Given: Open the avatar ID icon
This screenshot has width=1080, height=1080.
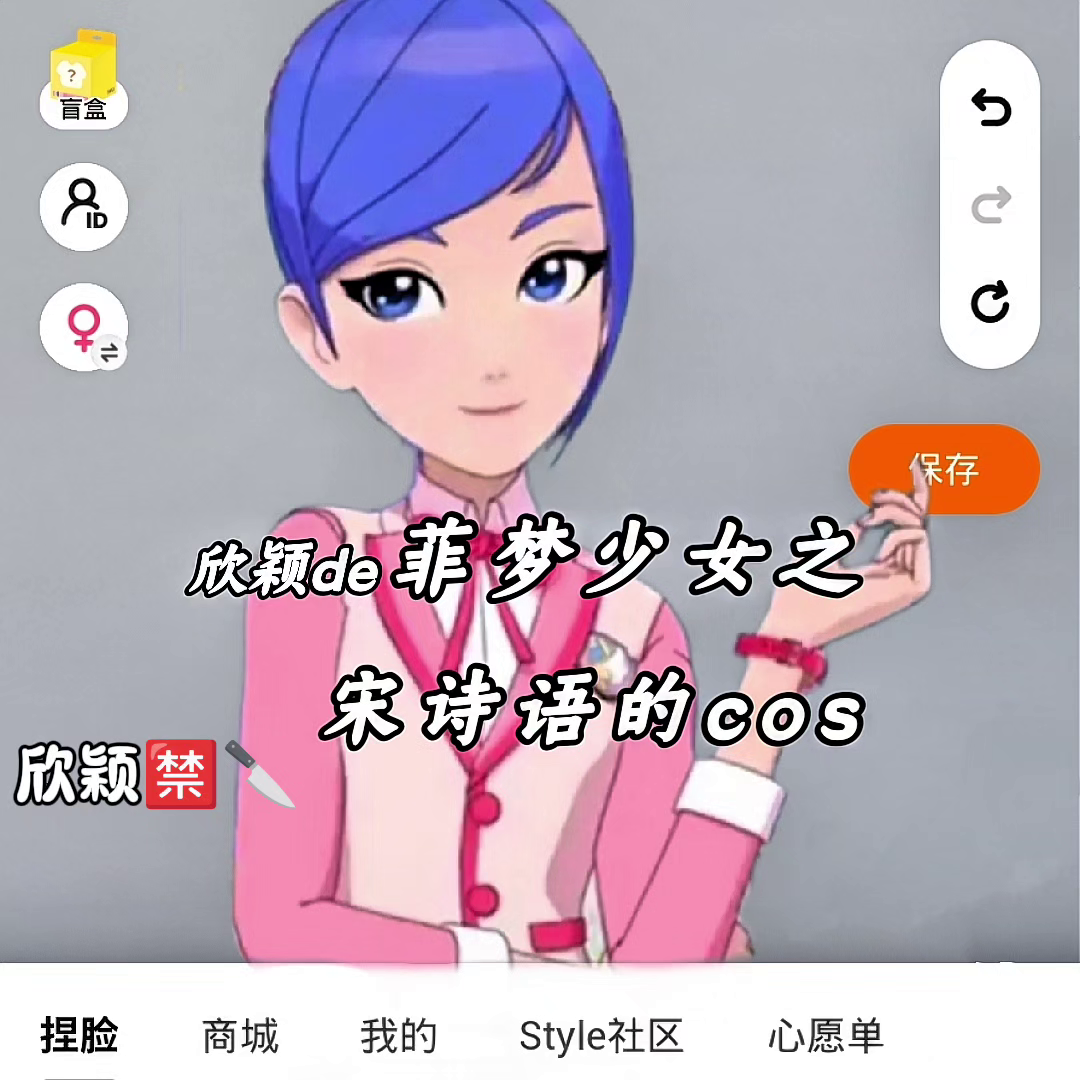Looking at the screenshot, I should point(83,206).
